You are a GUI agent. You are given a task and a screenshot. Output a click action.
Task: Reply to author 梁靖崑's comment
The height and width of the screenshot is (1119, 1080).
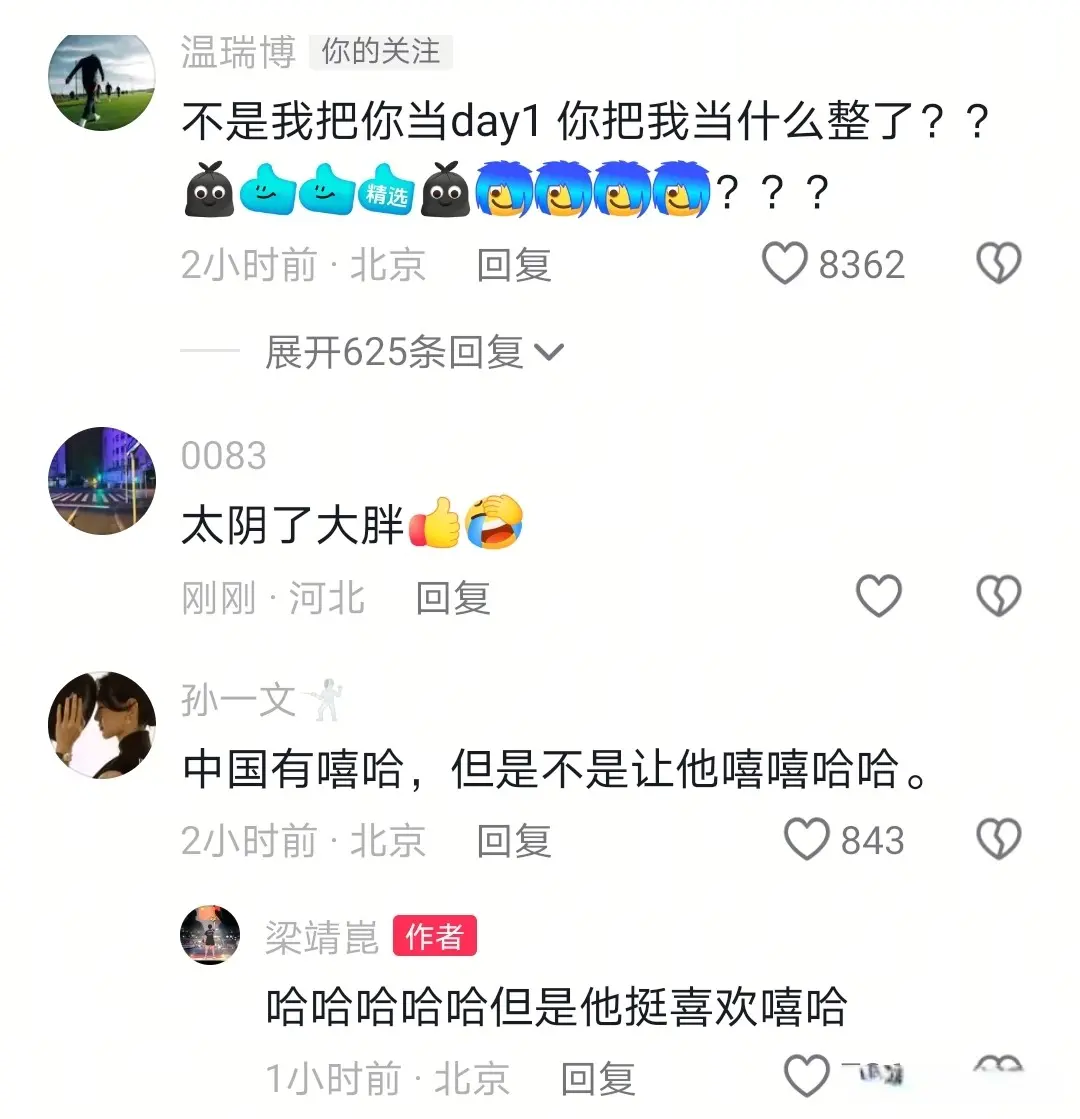[x=597, y=1079]
